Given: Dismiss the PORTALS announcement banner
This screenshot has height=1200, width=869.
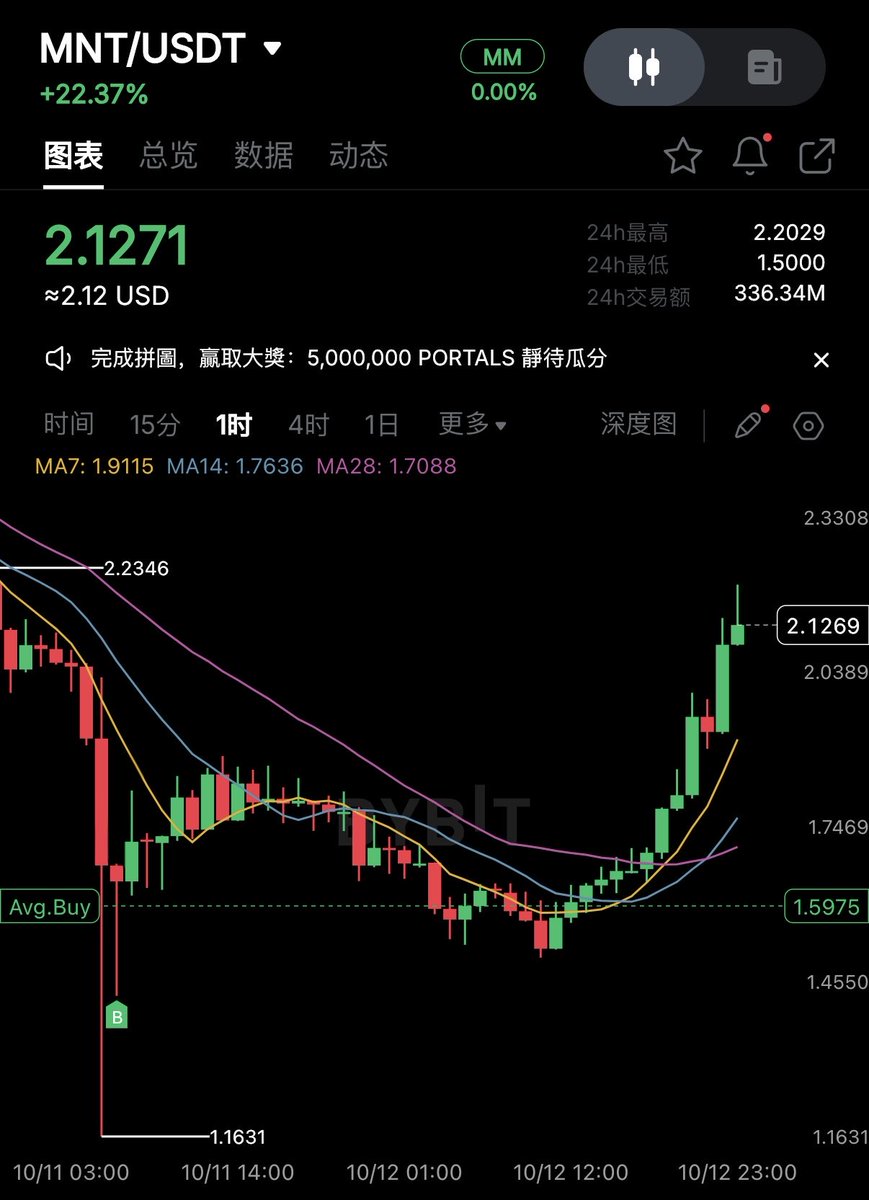Looking at the screenshot, I should [x=821, y=360].
